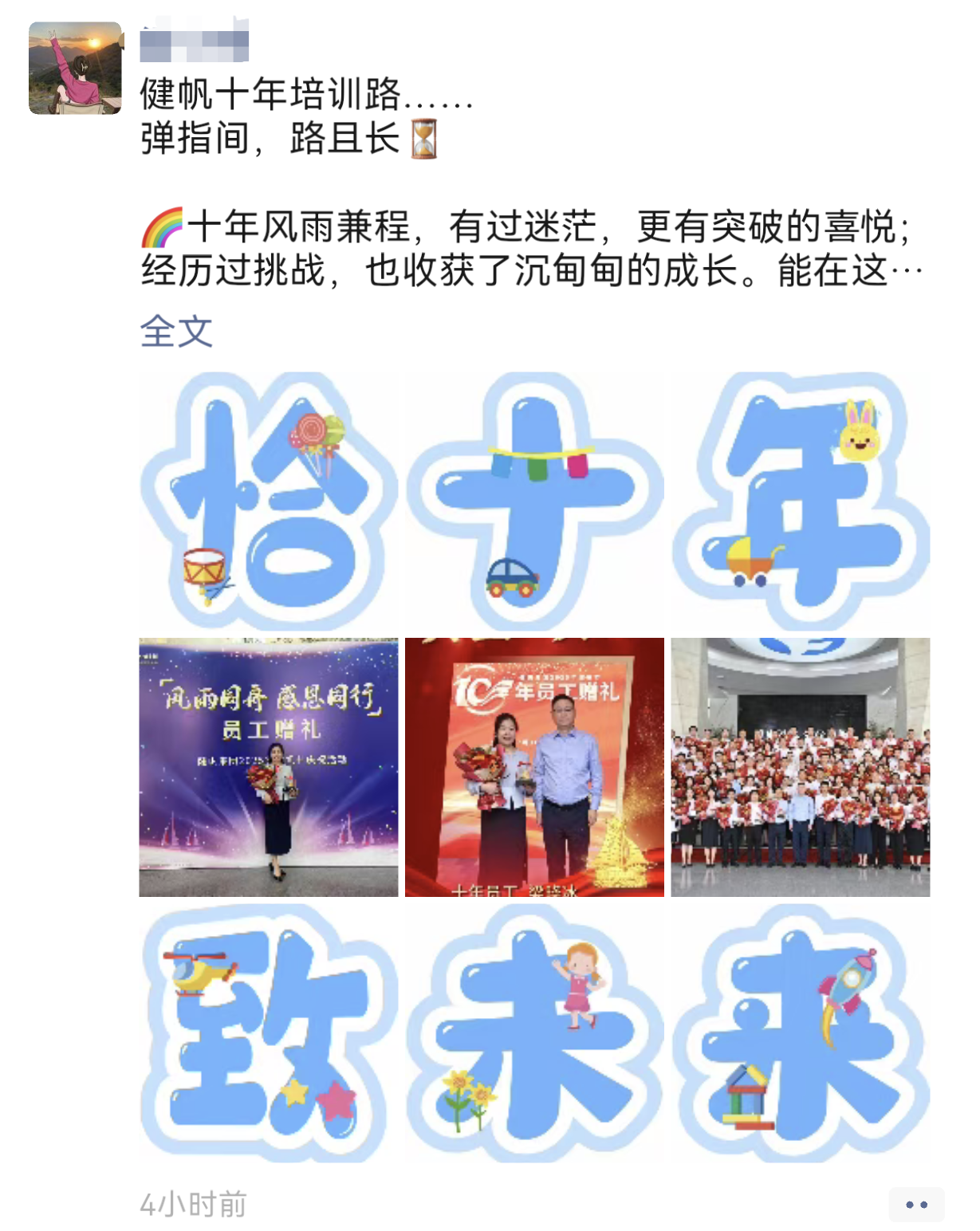Open the 年 character image
The height and width of the screenshot is (1231, 980).
pos(800,501)
